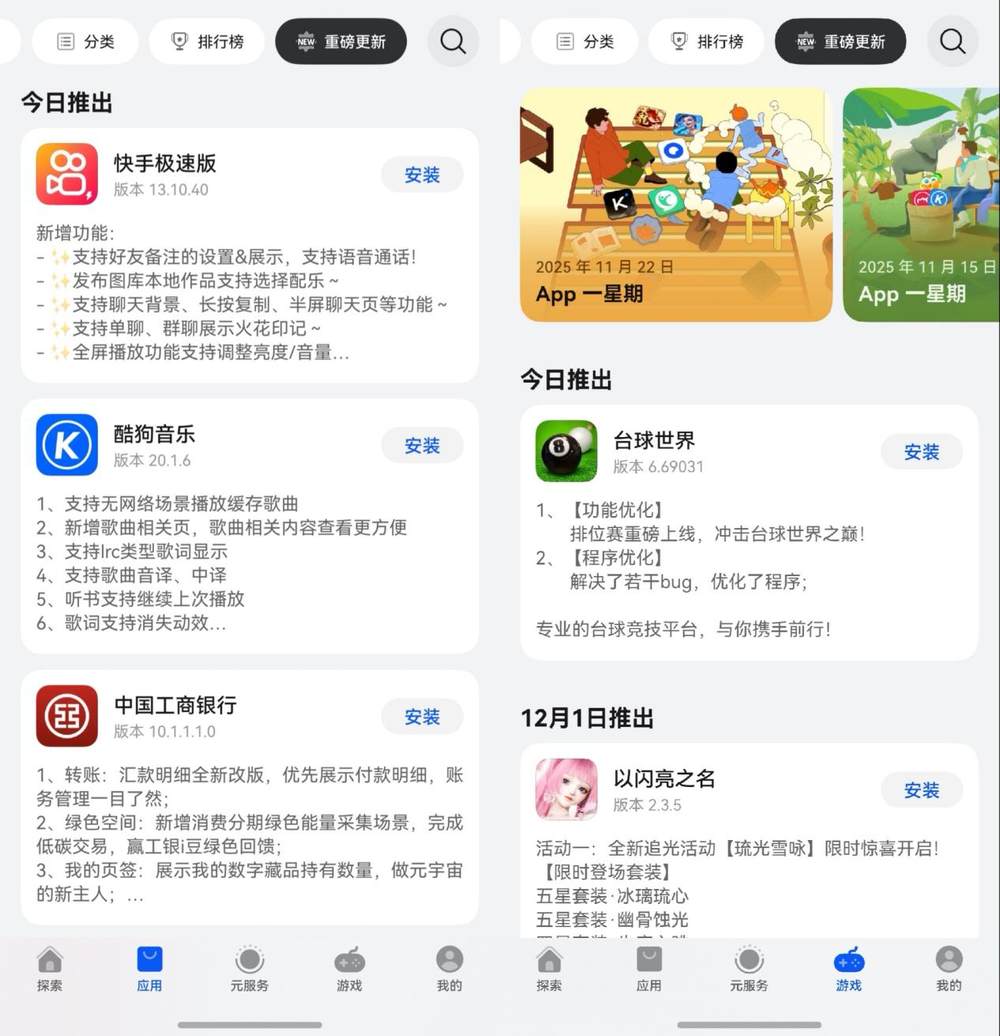The height and width of the screenshot is (1036, 1000).
Task: Install 快手极速版
Action: coord(422,175)
